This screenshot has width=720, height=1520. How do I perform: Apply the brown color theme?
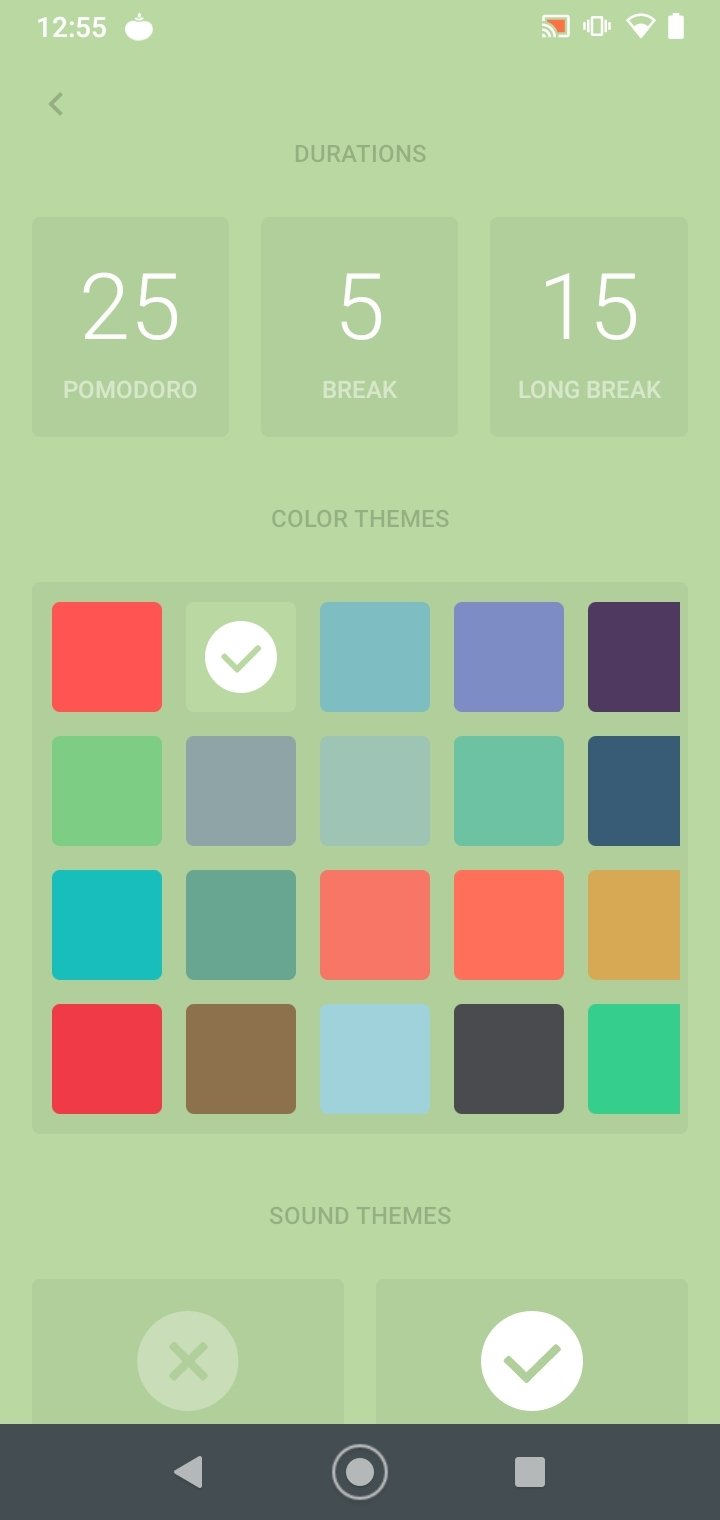pyautogui.click(x=241, y=1059)
